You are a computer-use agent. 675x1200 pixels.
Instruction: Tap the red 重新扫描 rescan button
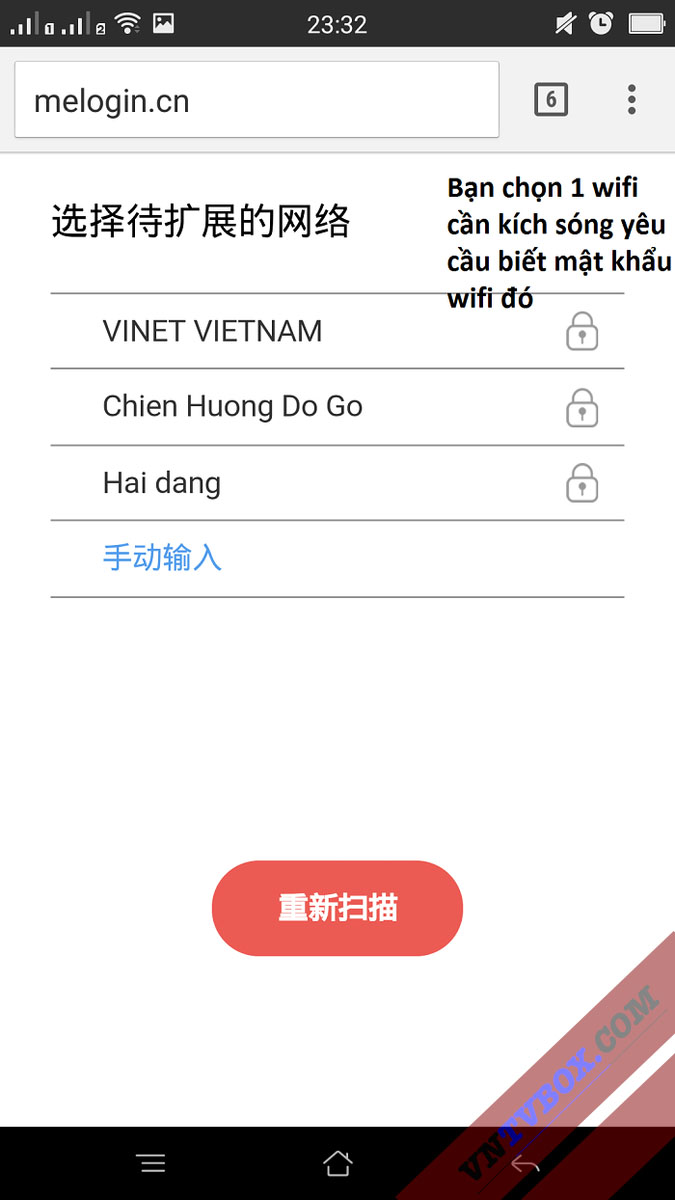337,908
